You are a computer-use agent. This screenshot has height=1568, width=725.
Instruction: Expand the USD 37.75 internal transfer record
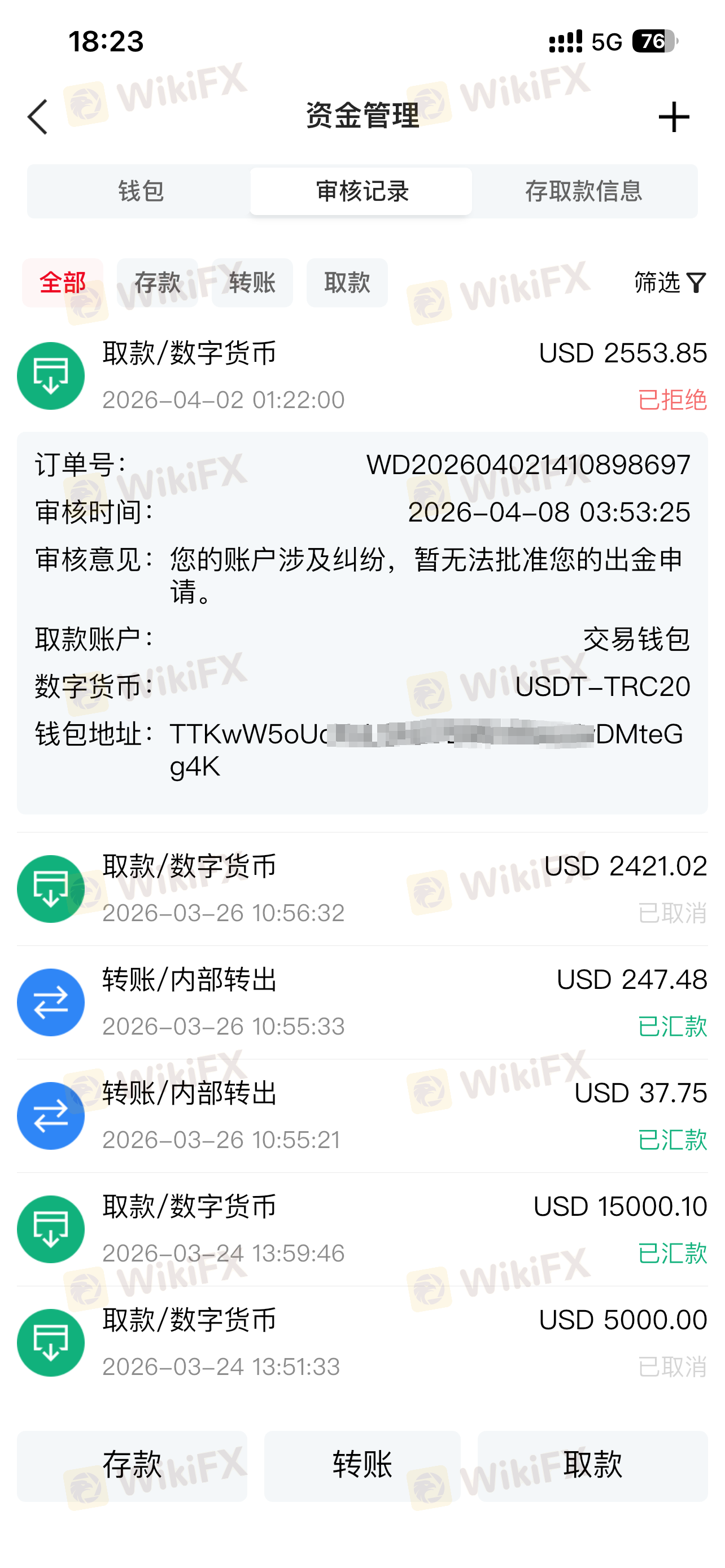pos(362,1116)
